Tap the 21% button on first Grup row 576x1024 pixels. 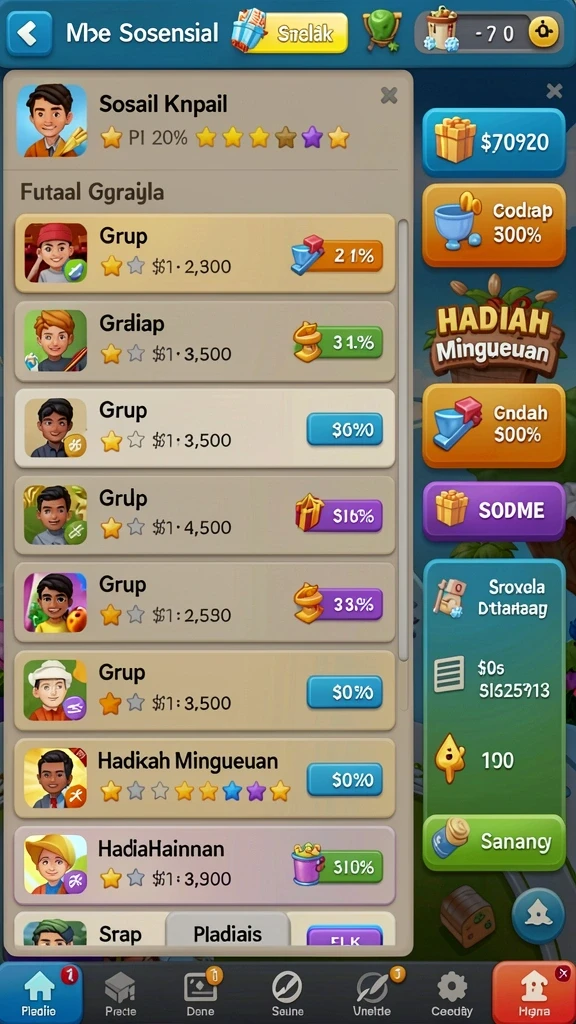[x=346, y=255]
